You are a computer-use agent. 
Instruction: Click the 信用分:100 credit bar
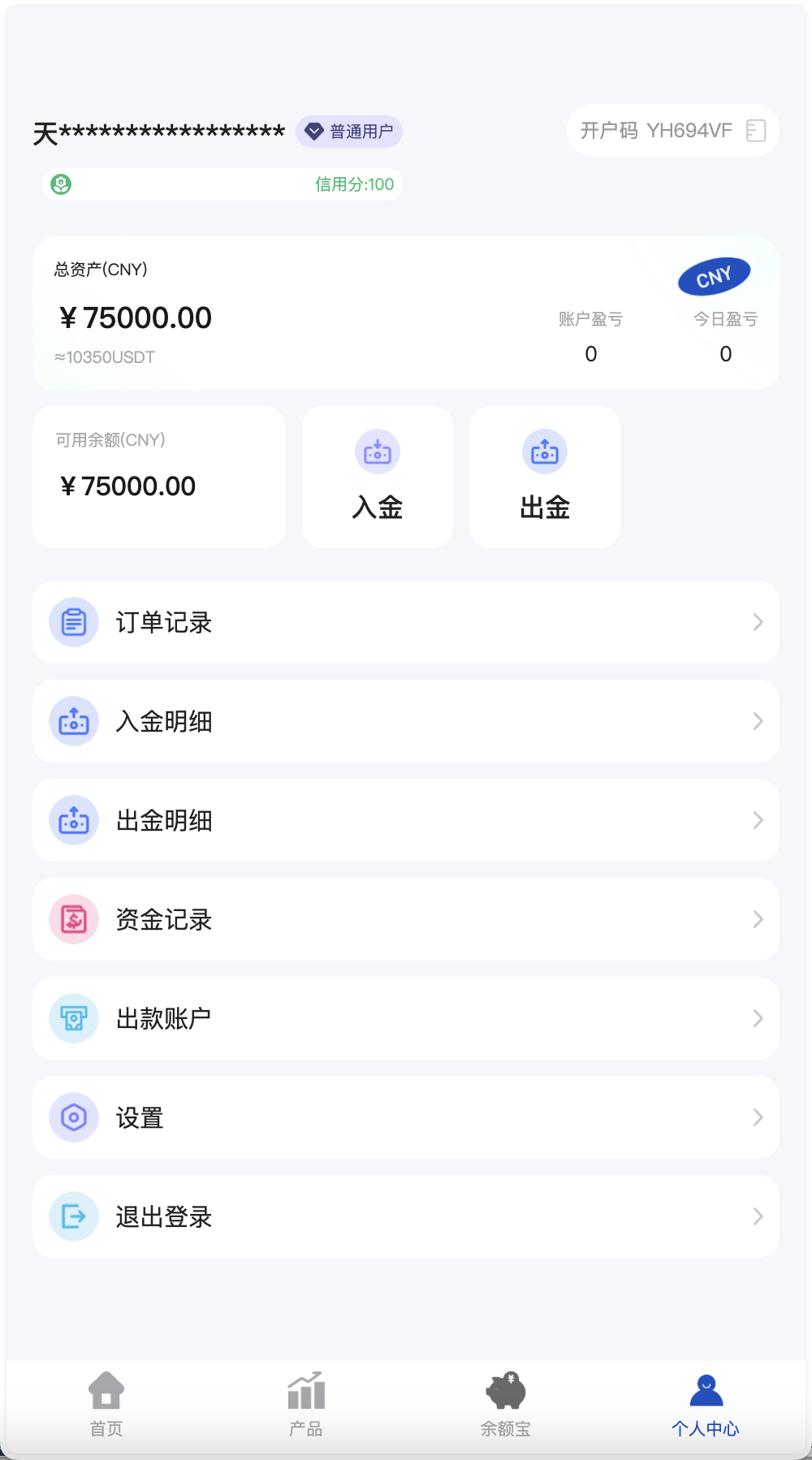click(353, 184)
